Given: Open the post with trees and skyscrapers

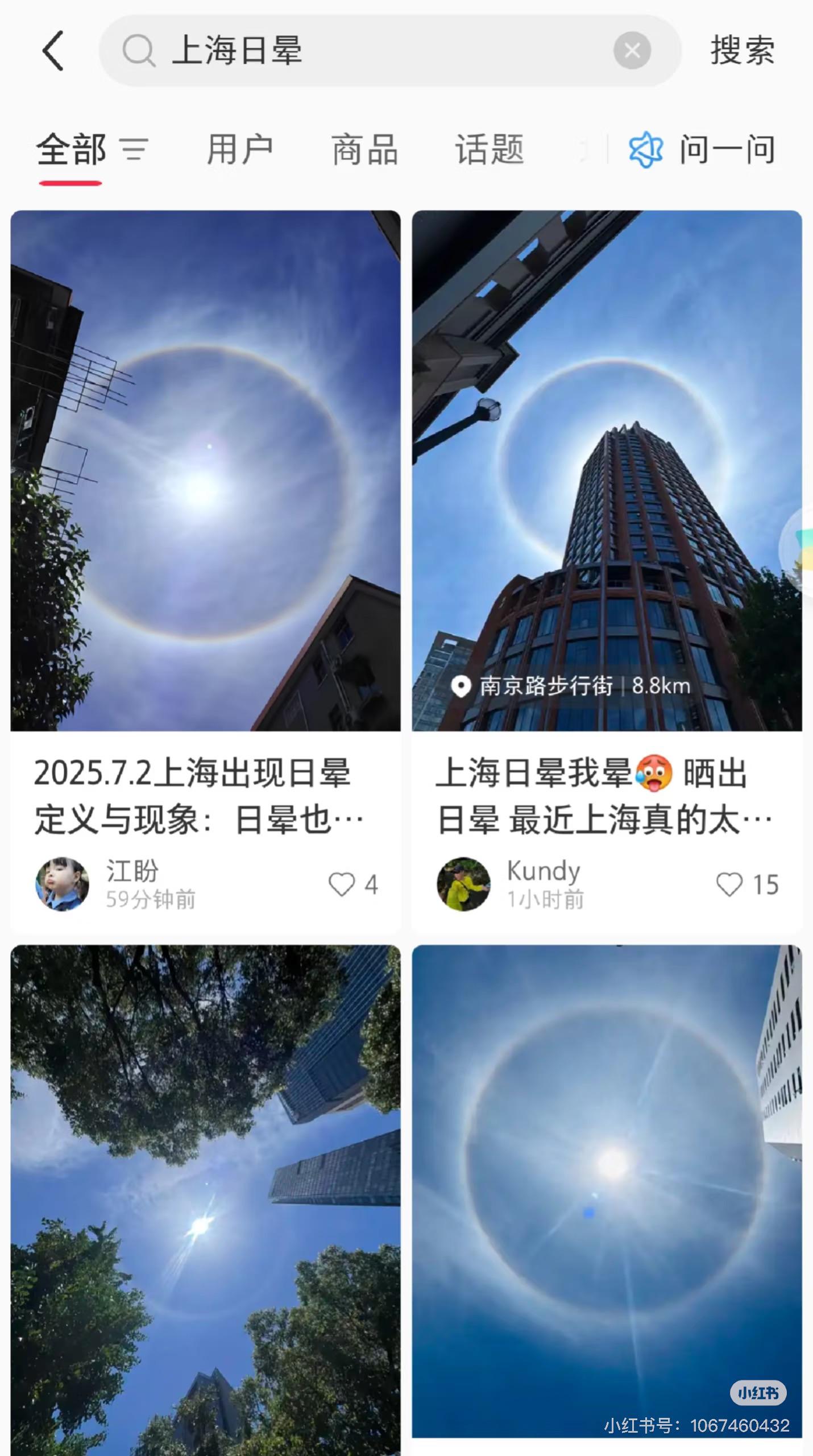Looking at the screenshot, I should (x=205, y=1200).
